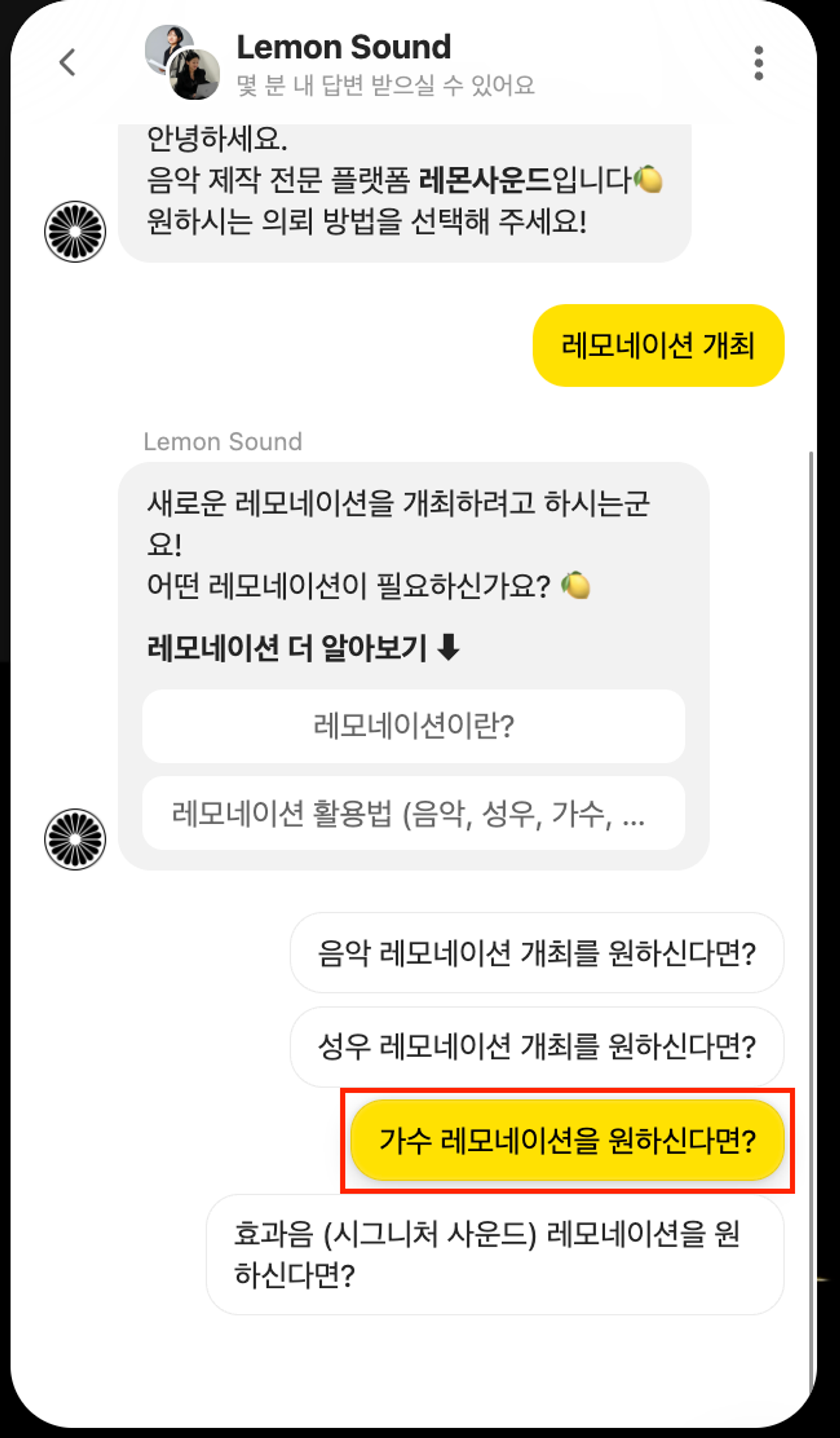Open 레모네이션 활용법 guide button
Image resolution: width=840 pixels, height=1438 pixels.
click(x=413, y=812)
